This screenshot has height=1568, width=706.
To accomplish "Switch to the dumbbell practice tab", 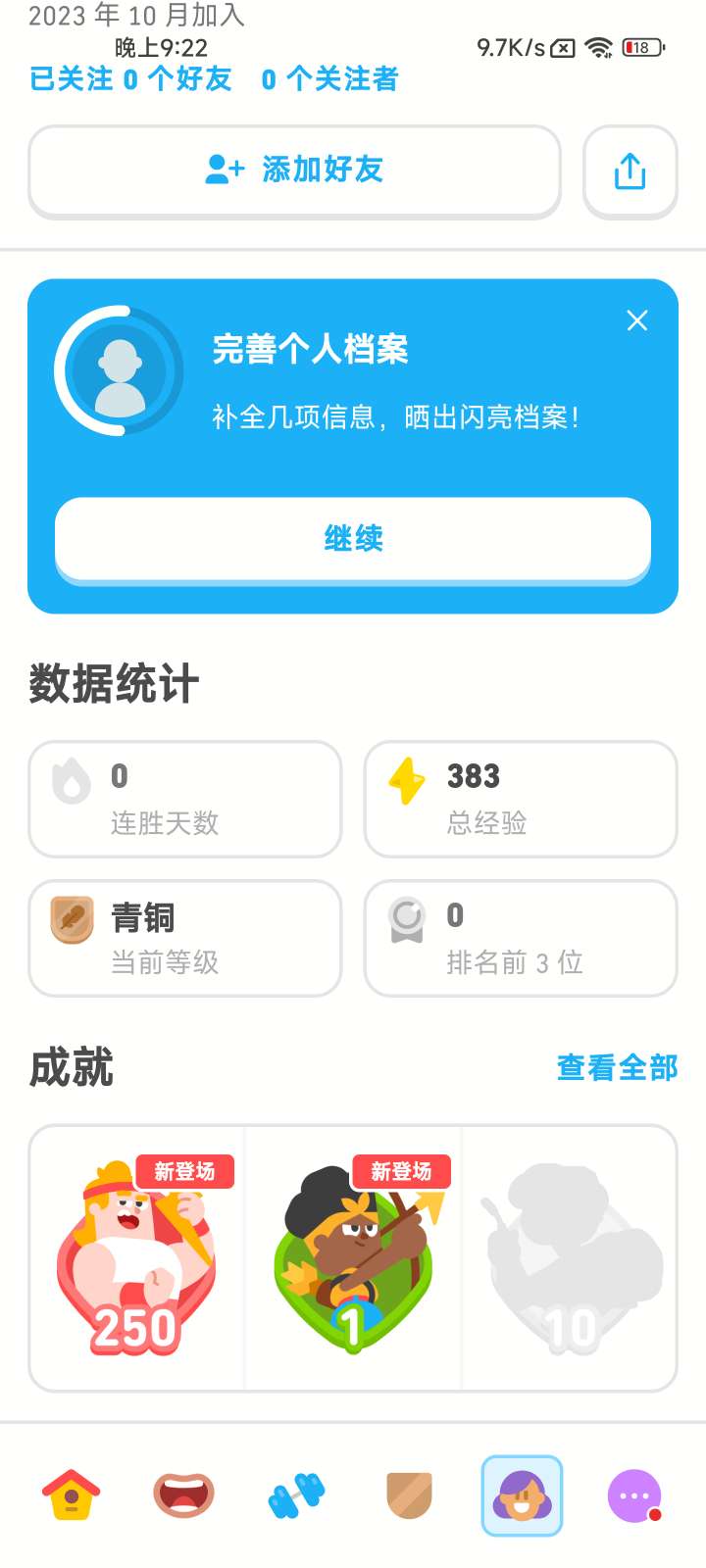I will (296, 1495).
